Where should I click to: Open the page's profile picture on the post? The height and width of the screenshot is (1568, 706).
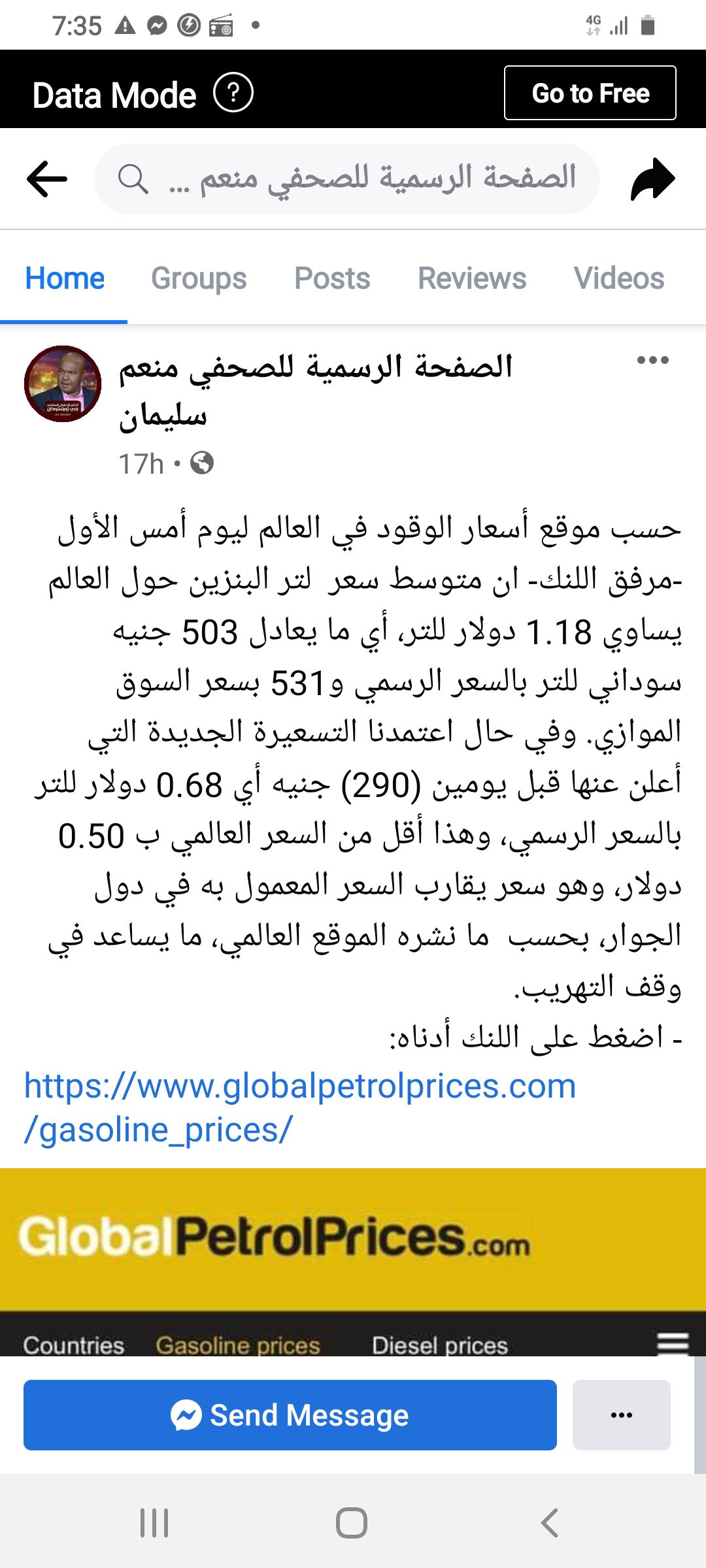[63, 384]
